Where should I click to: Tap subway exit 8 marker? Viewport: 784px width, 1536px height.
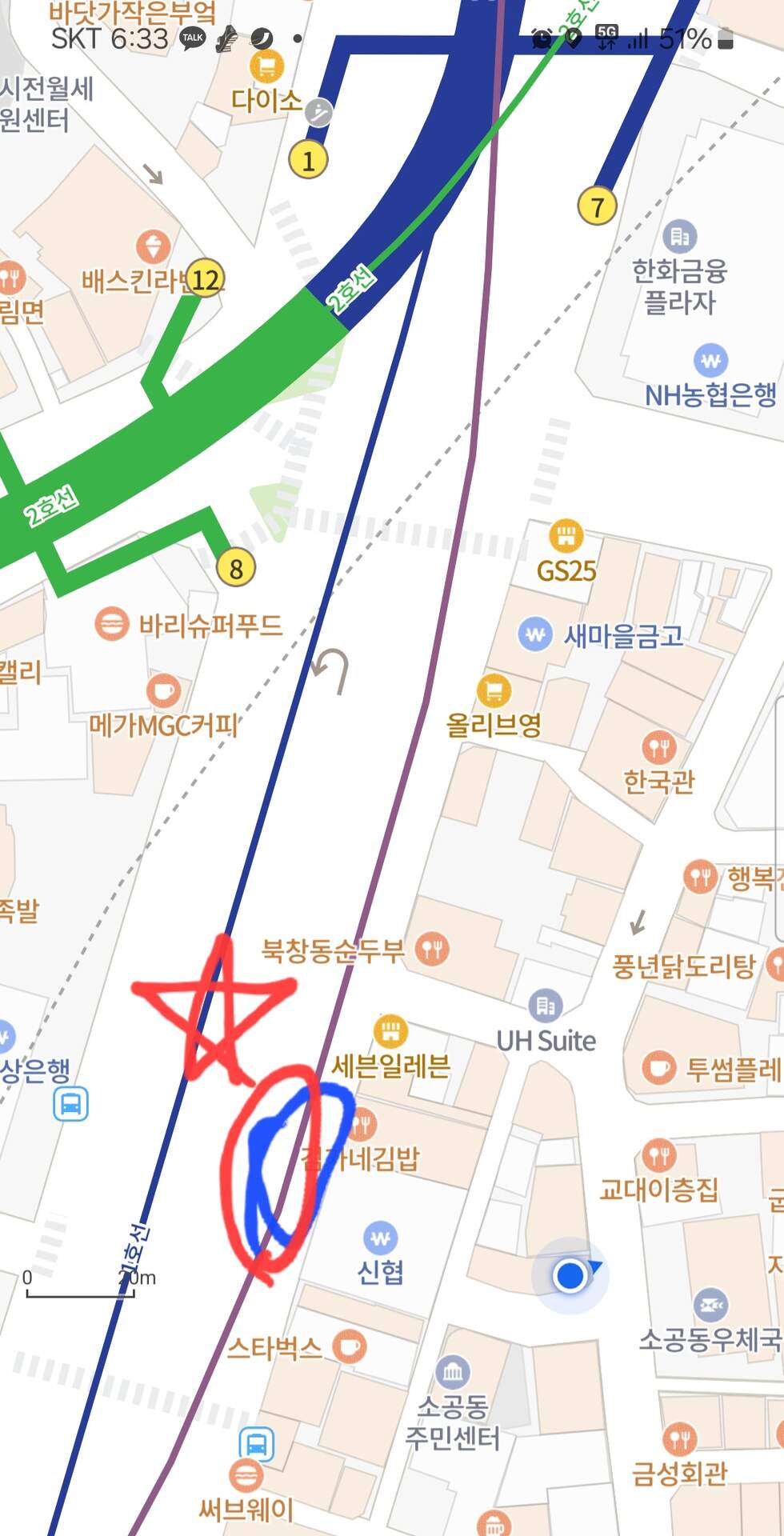(x=236, y=568)
